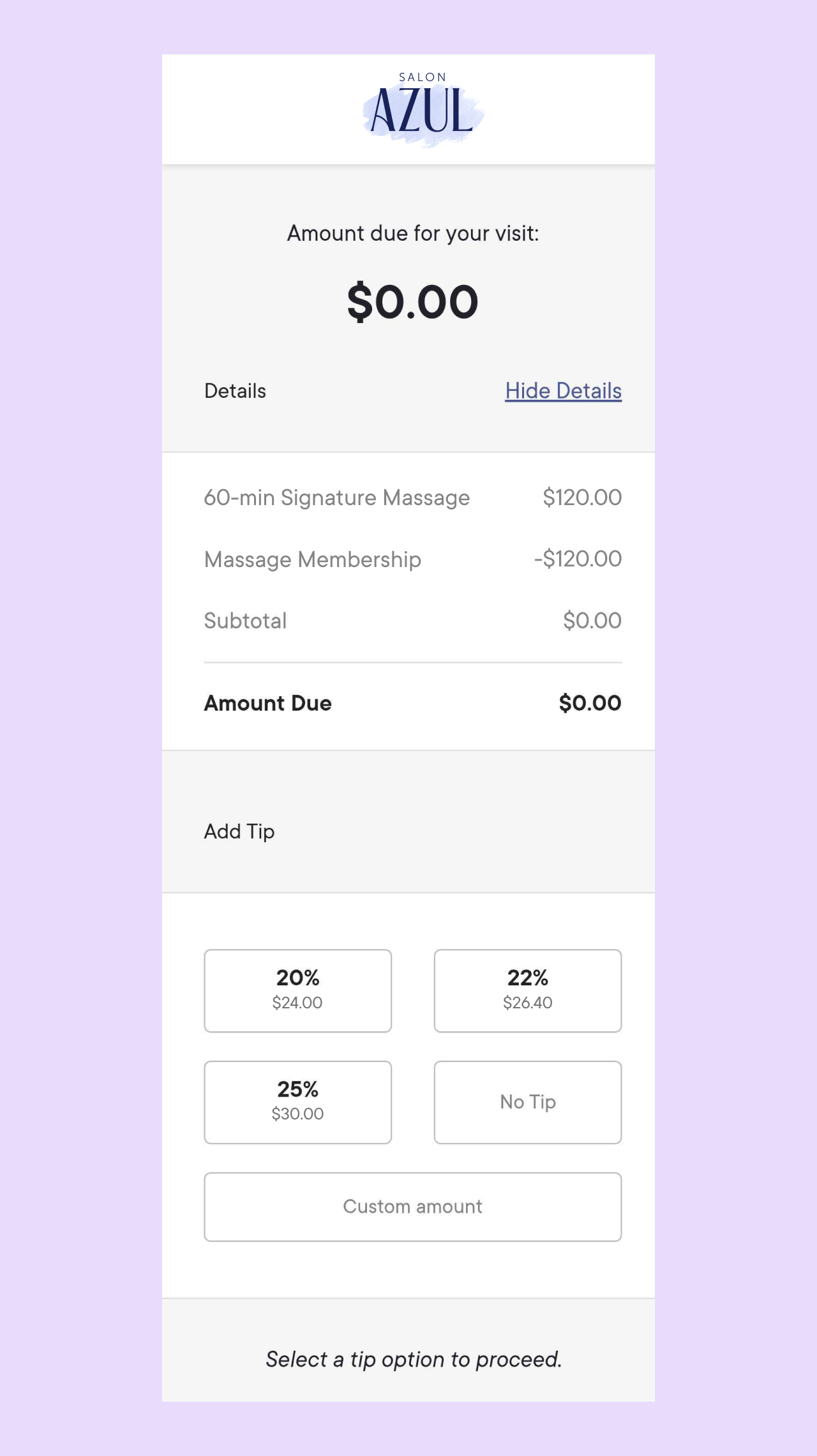Image resolution: width=817 pixels, height=1456 pixels.
Task: Tap the Hide Details link
Action: coord(563,391)
